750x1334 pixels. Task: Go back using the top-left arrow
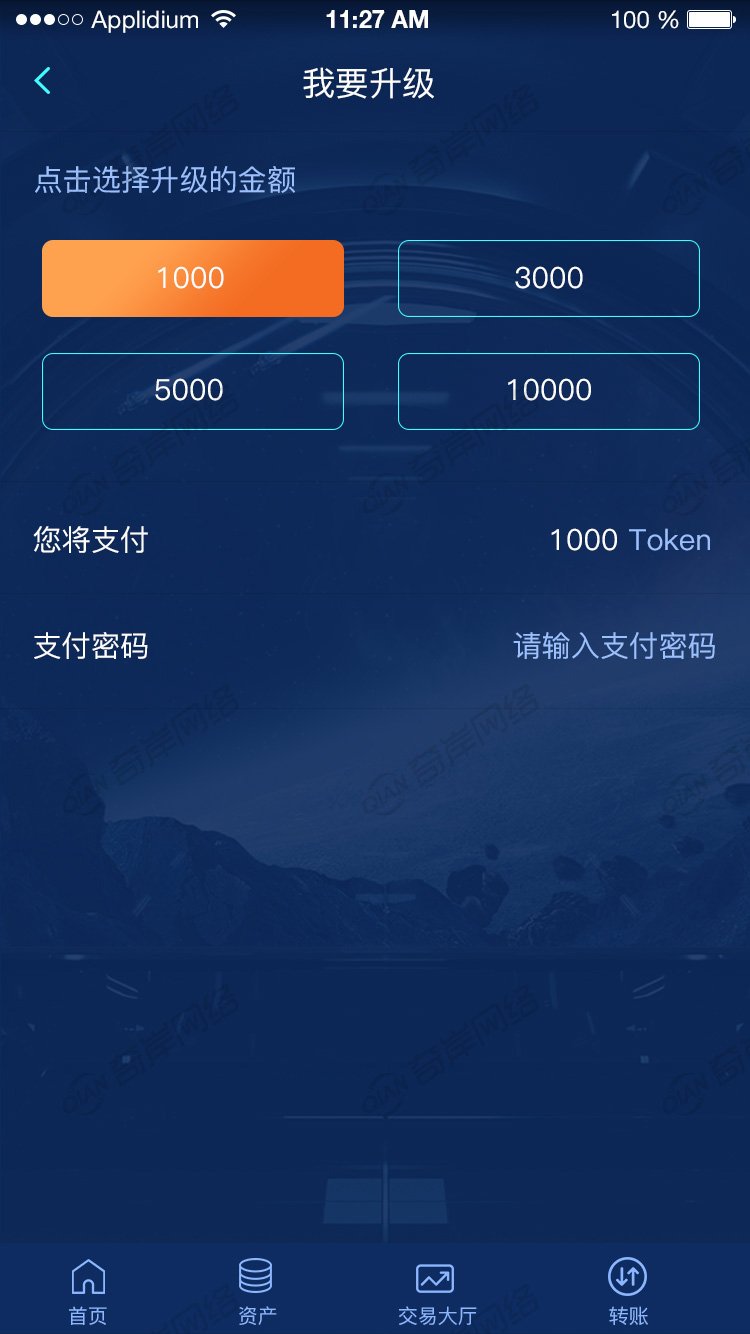click(42, 82)
